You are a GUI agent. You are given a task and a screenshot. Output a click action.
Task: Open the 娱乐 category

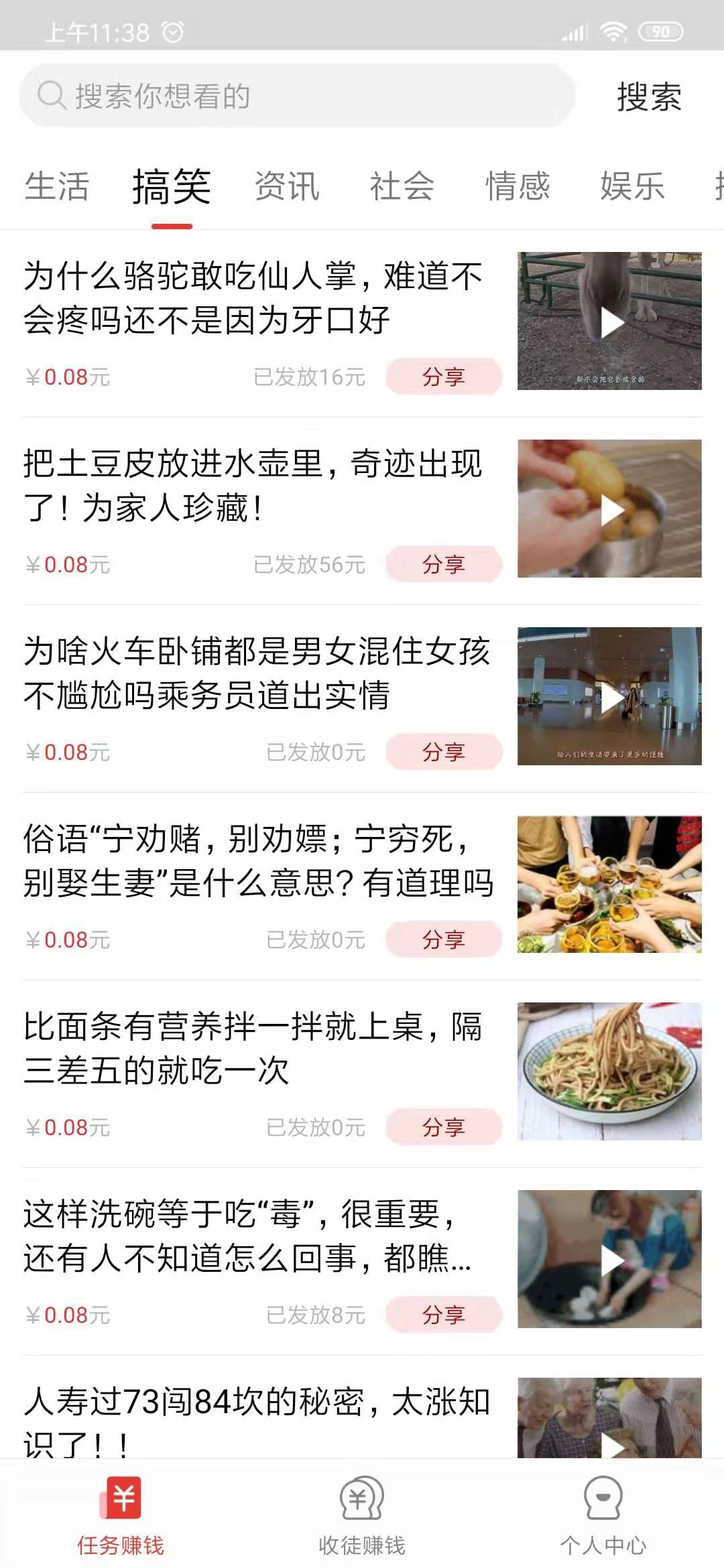[633, 188]
